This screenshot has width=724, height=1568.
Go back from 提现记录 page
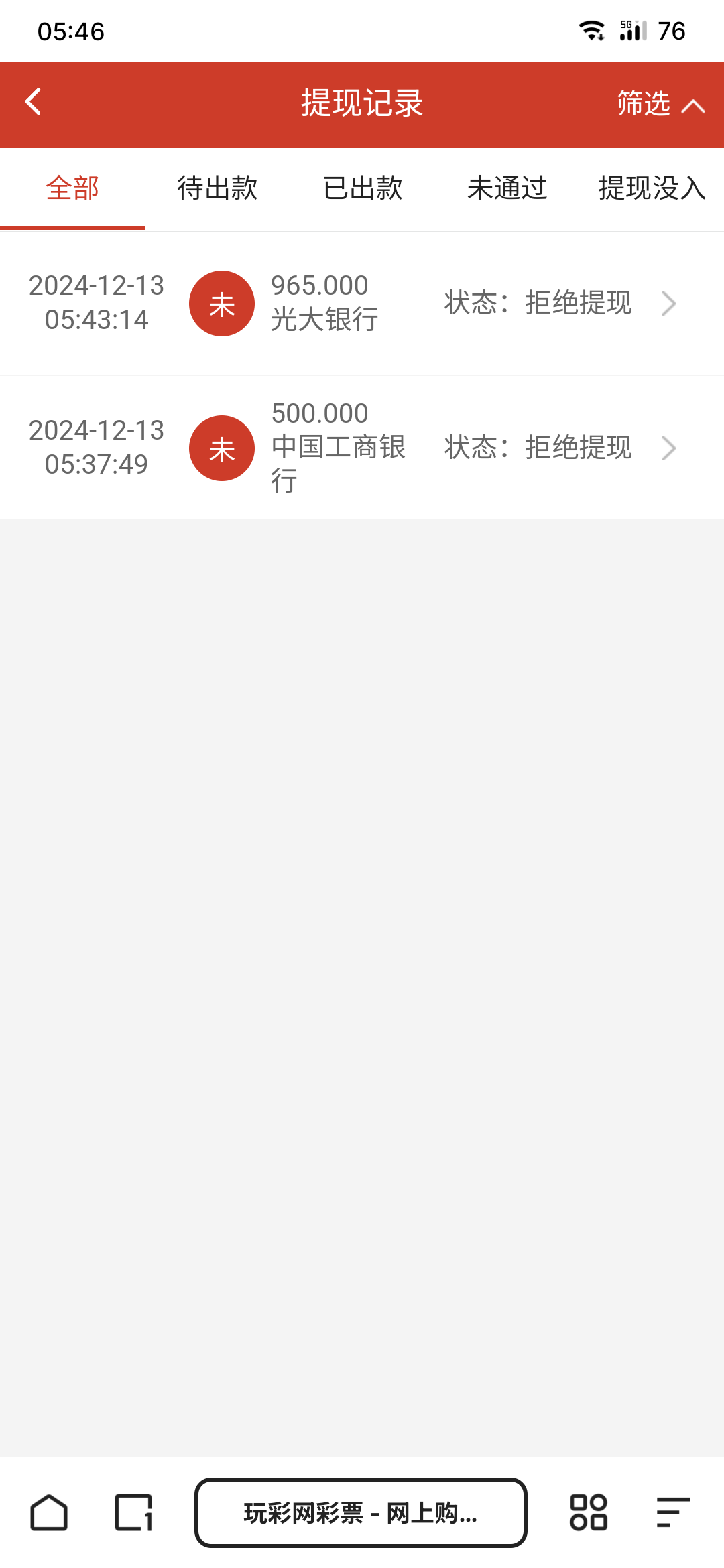(34, 103)
